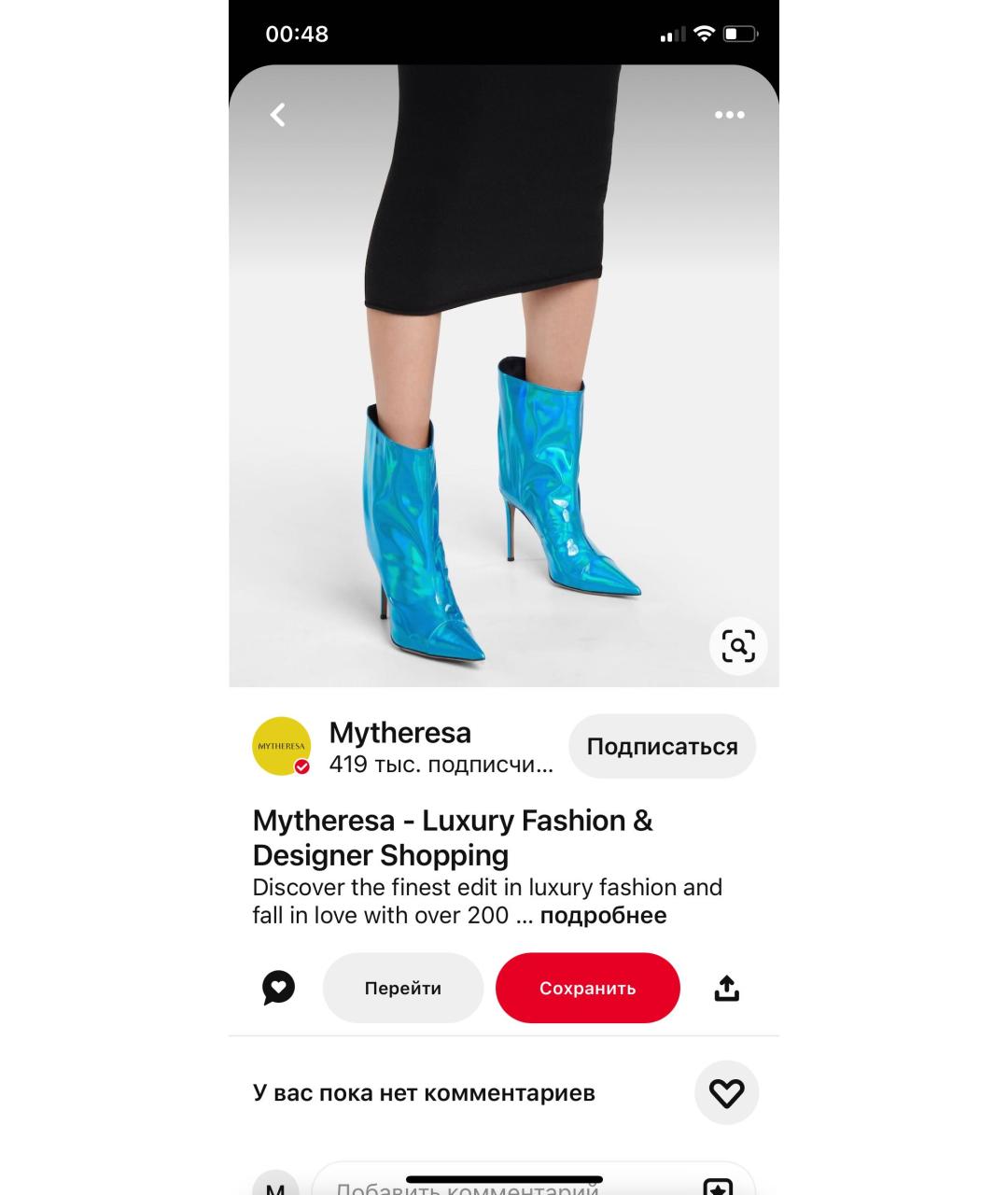Open the three-dot overflow menu

(729, 115)
